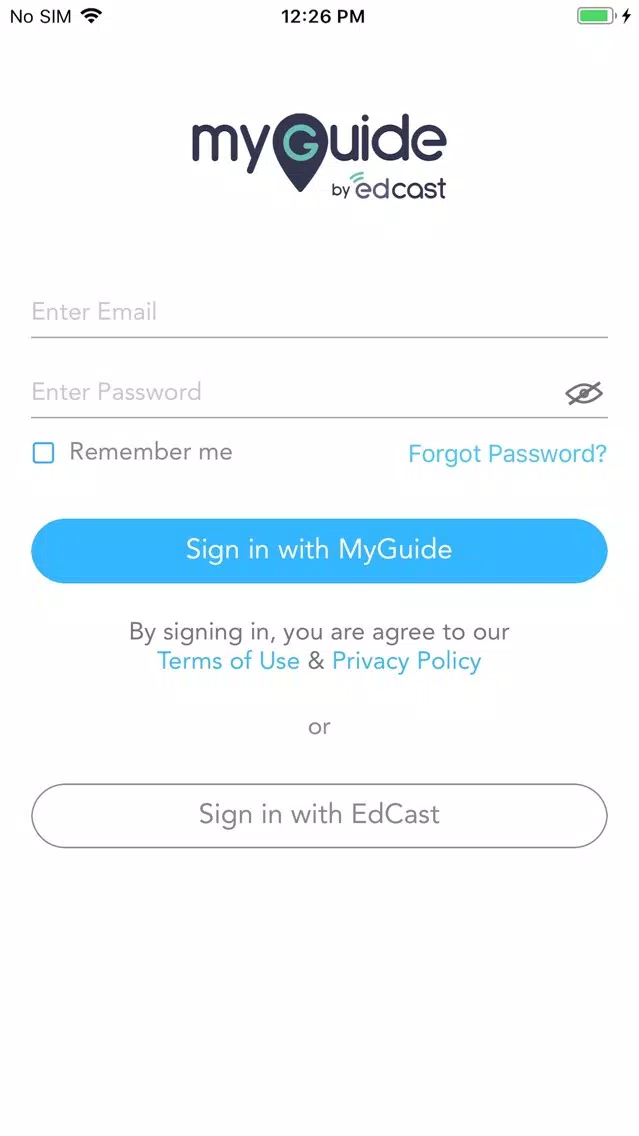Viewport: 639px width, 1136px height.
Task: Open the Forgot Password link
Action: tap(507, 454)
